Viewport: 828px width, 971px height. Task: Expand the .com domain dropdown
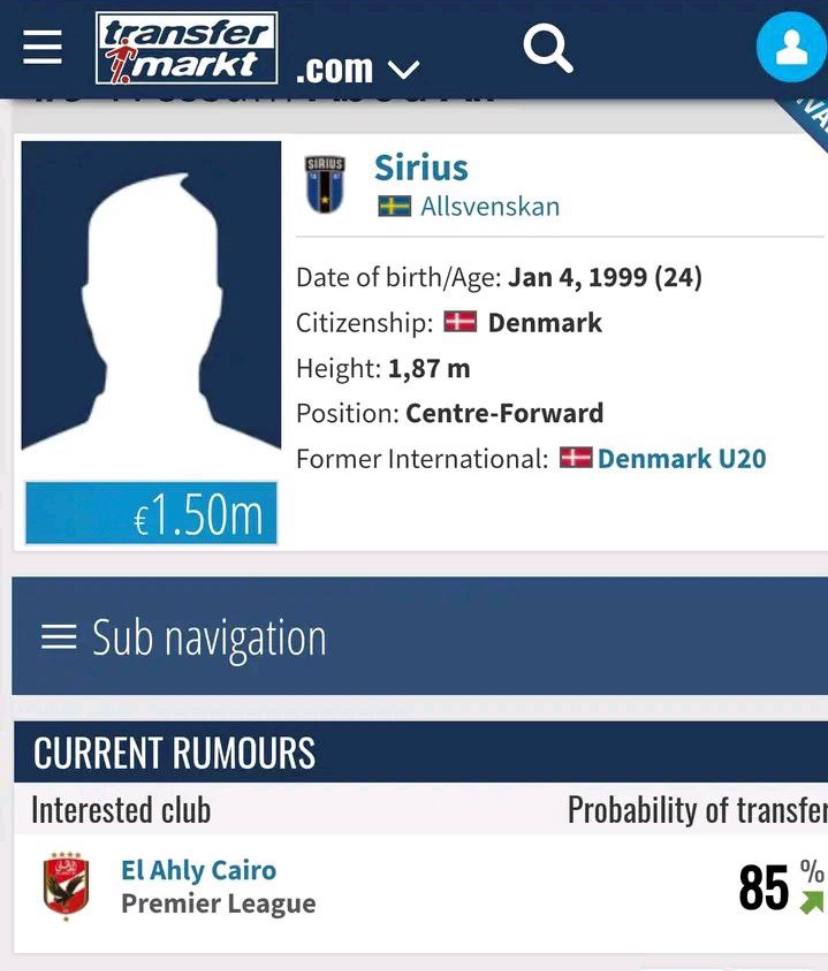(358, 69)
